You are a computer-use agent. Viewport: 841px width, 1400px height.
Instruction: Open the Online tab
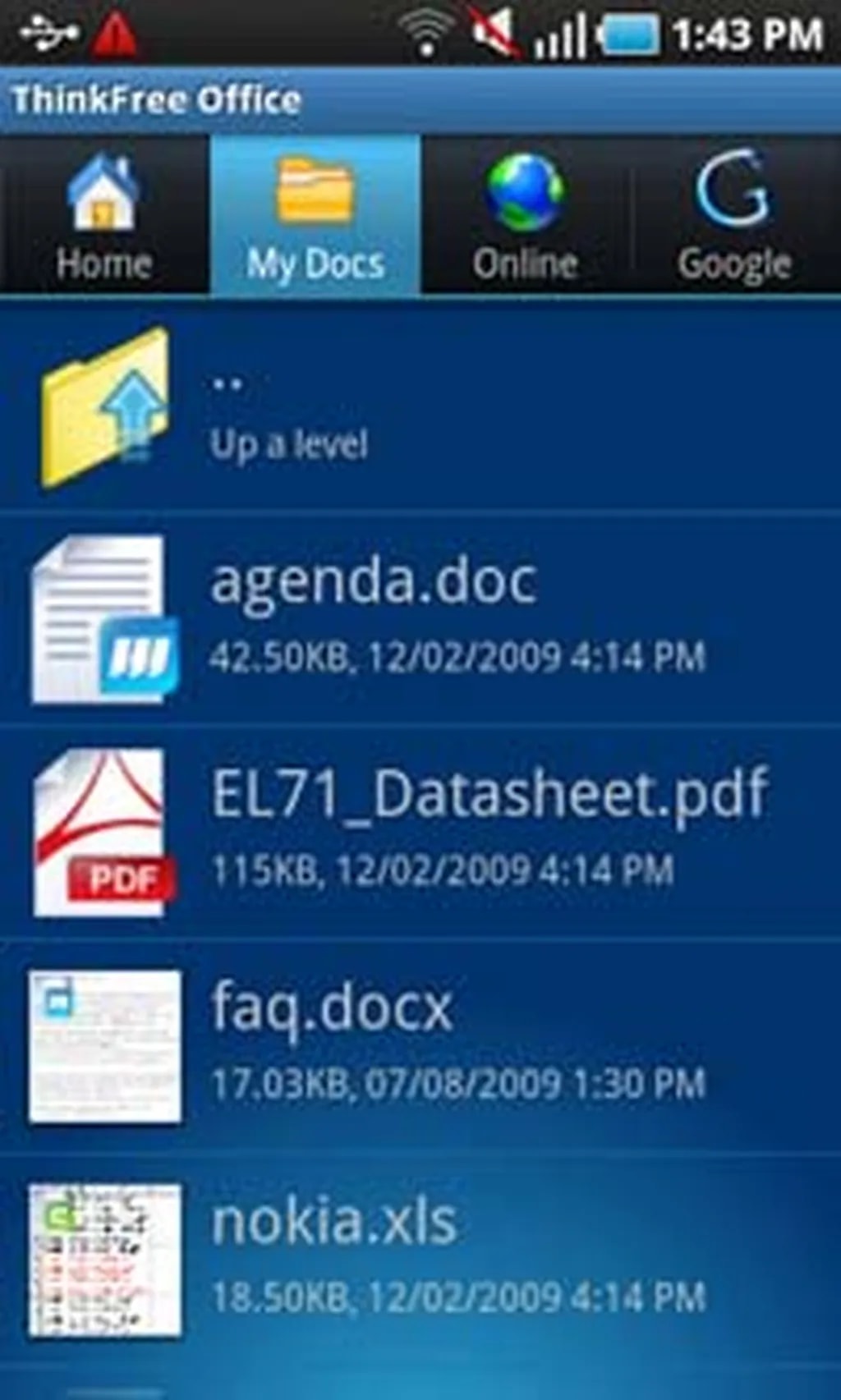click(526, 215)
